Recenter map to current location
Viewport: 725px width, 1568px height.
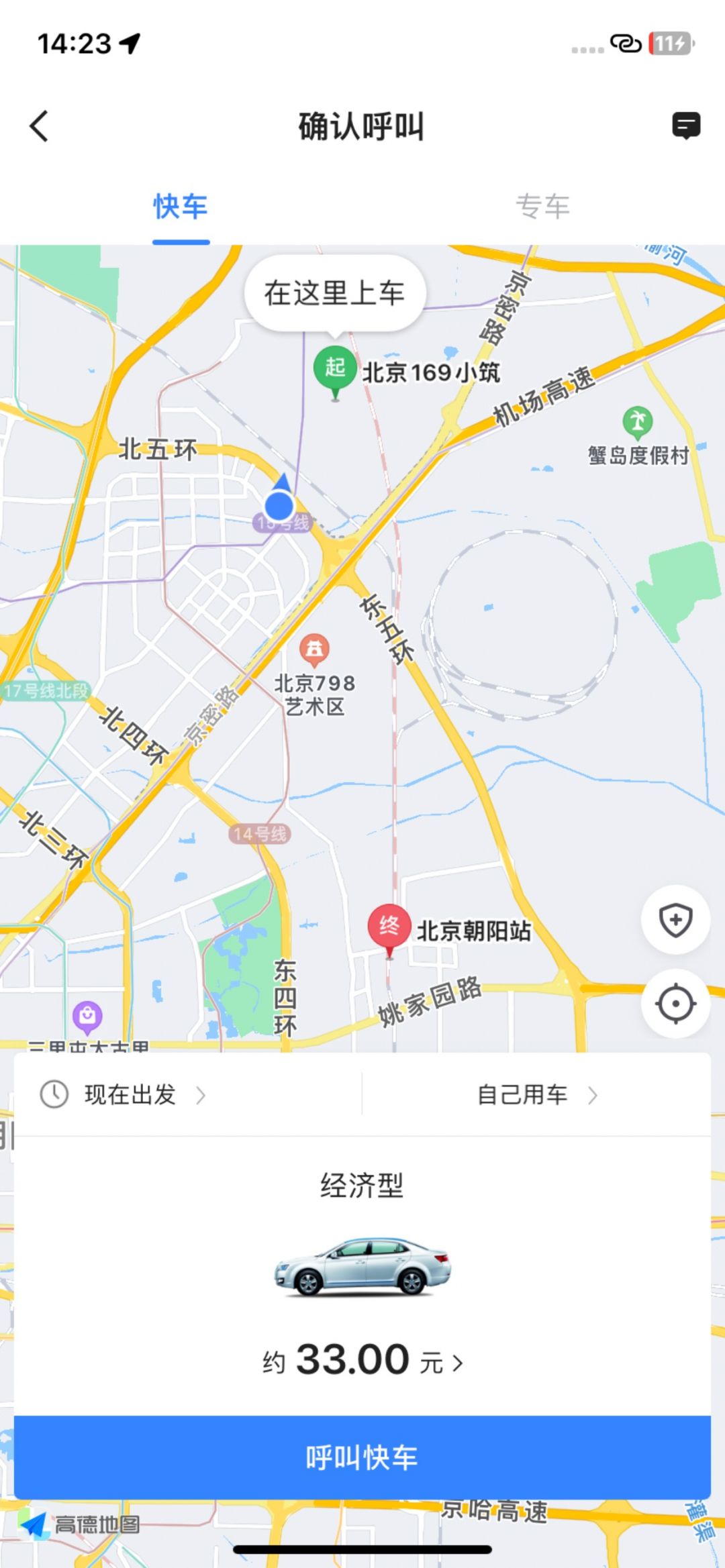point(675,1004)
